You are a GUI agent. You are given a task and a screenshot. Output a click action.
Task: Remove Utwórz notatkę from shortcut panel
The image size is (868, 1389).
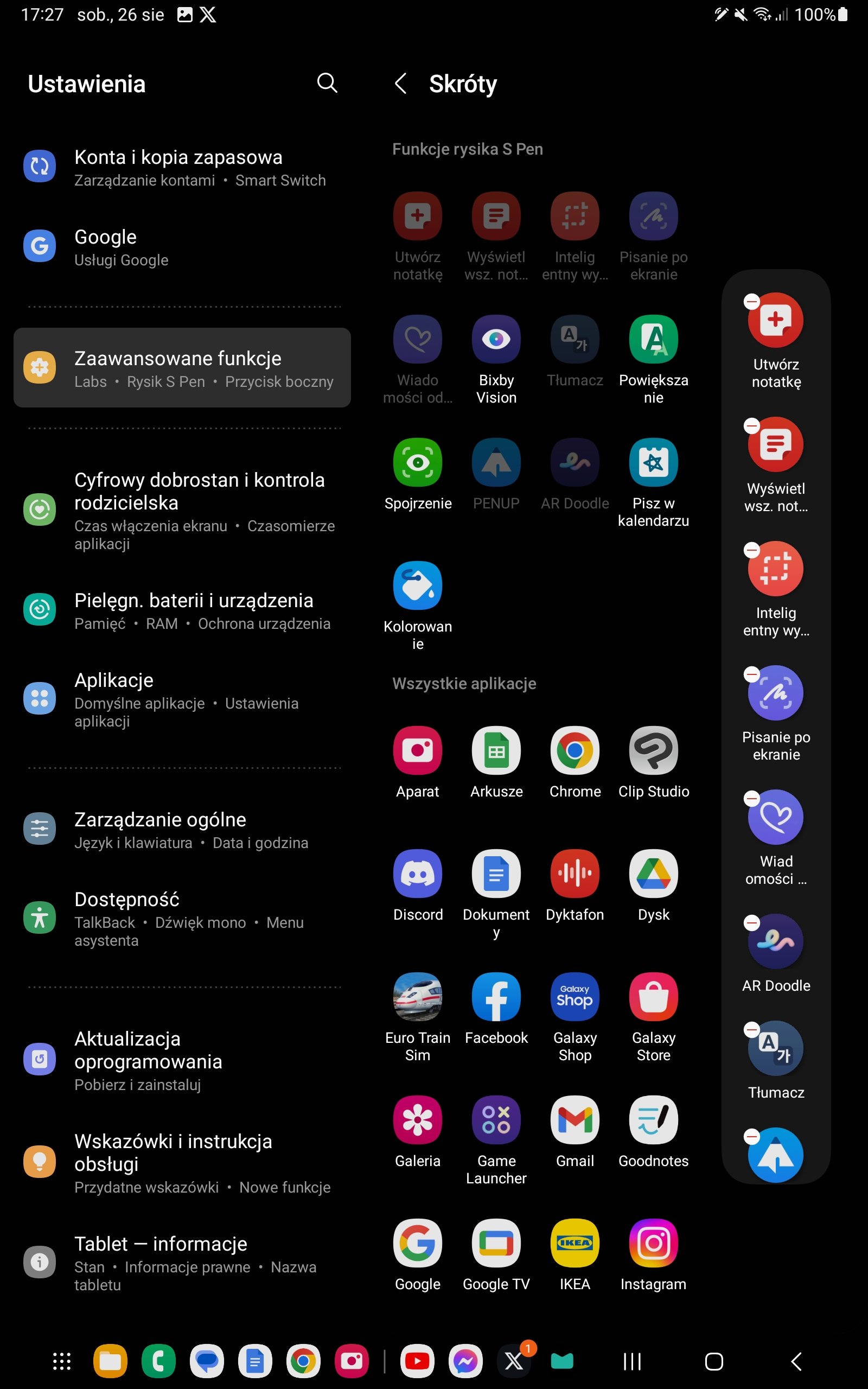[751, 301]
